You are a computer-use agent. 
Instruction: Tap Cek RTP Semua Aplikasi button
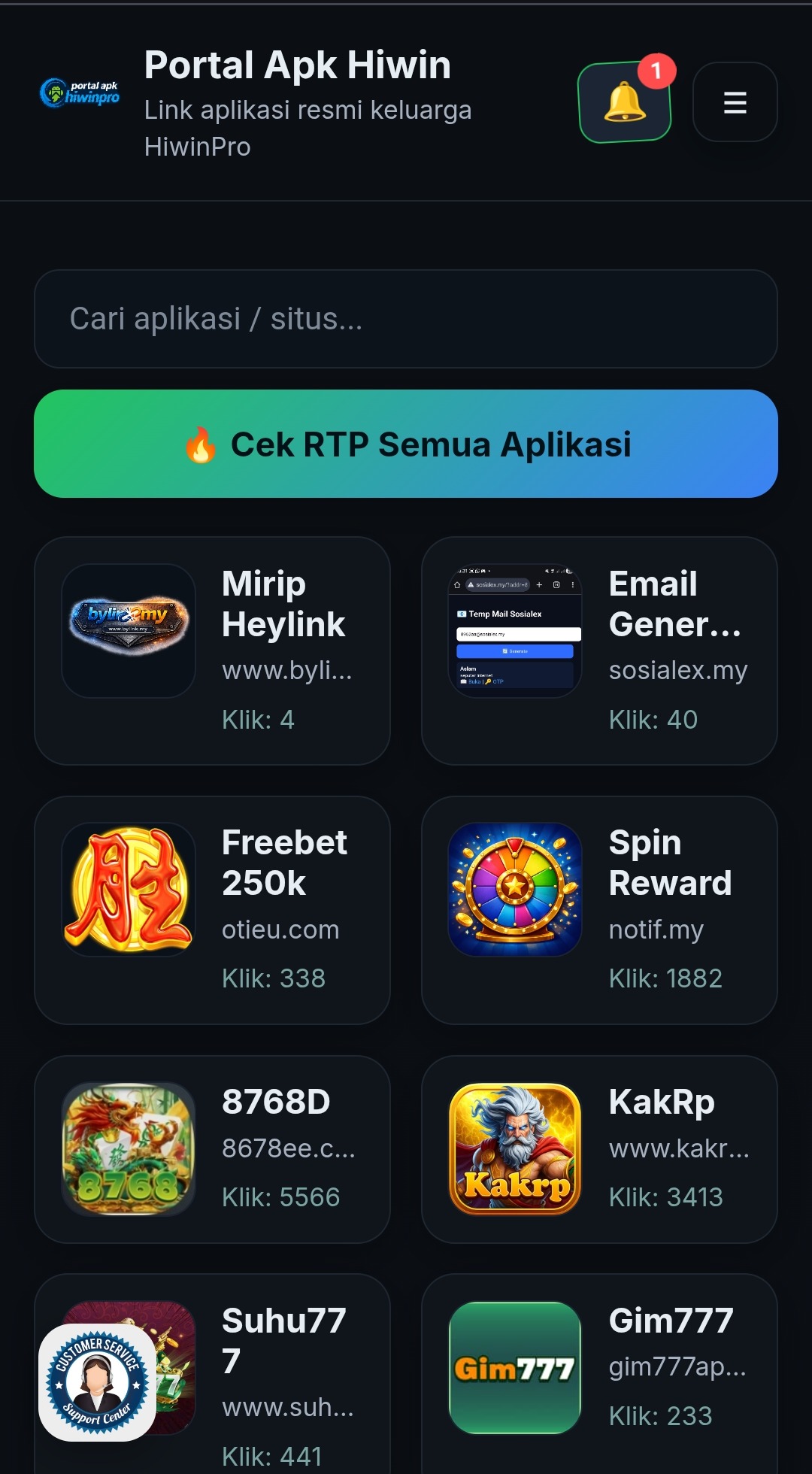coord(405,444)
